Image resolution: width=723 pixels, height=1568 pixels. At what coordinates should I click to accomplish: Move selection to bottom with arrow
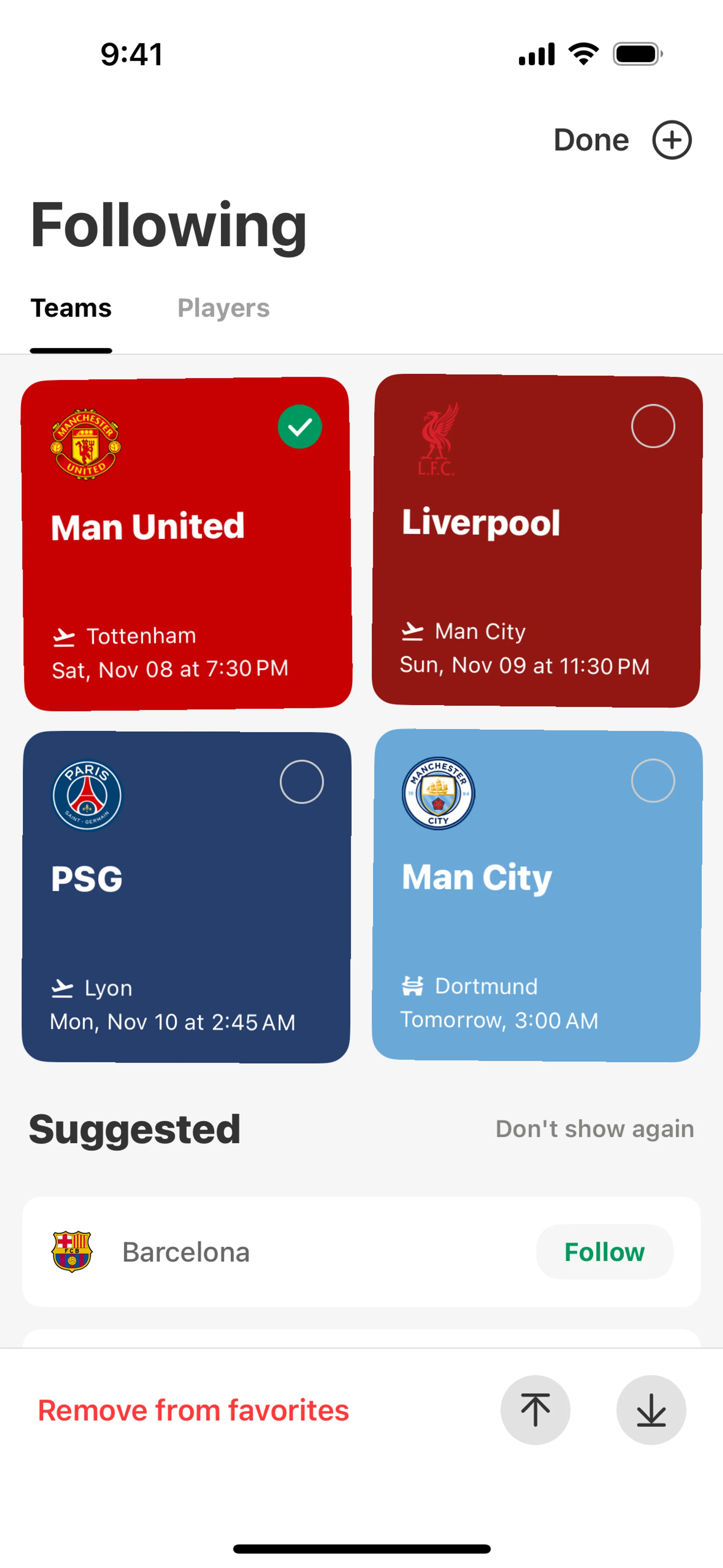point(651,1410)
